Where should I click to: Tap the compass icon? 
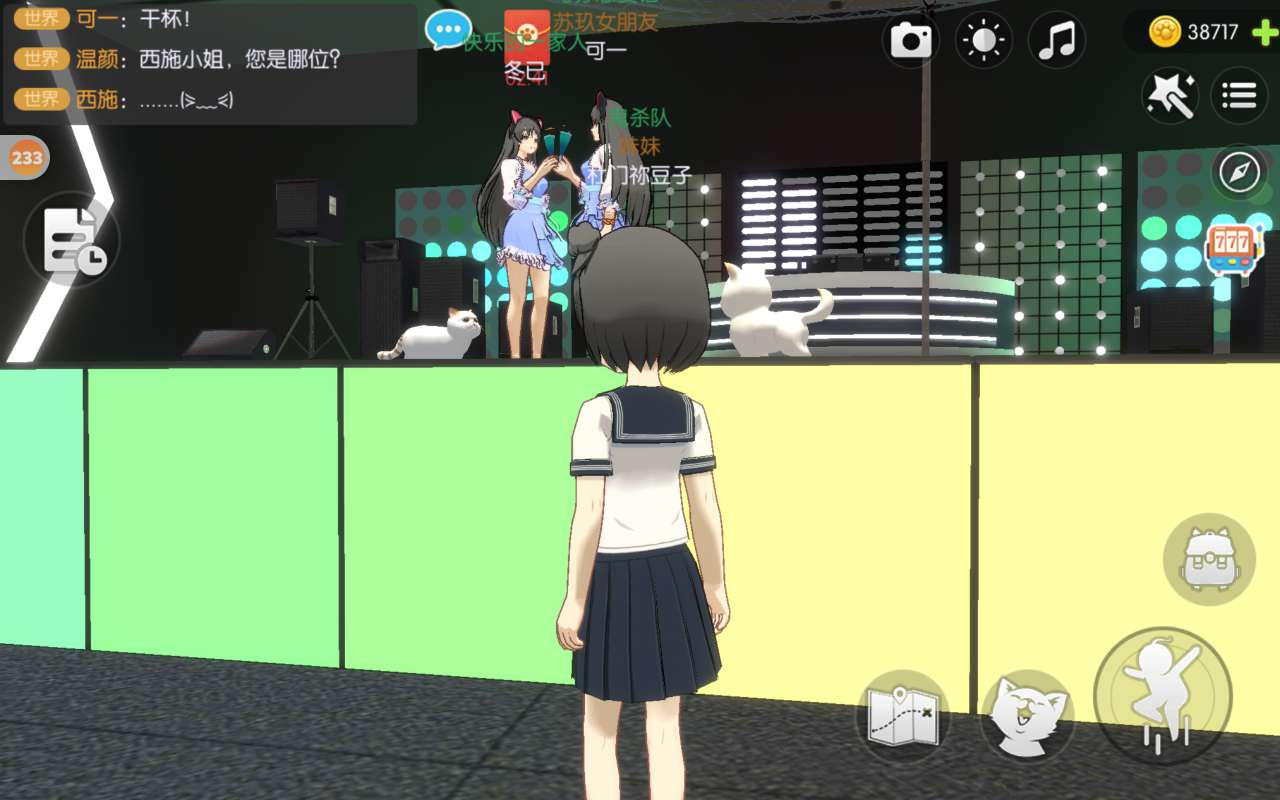[1239, 172]
